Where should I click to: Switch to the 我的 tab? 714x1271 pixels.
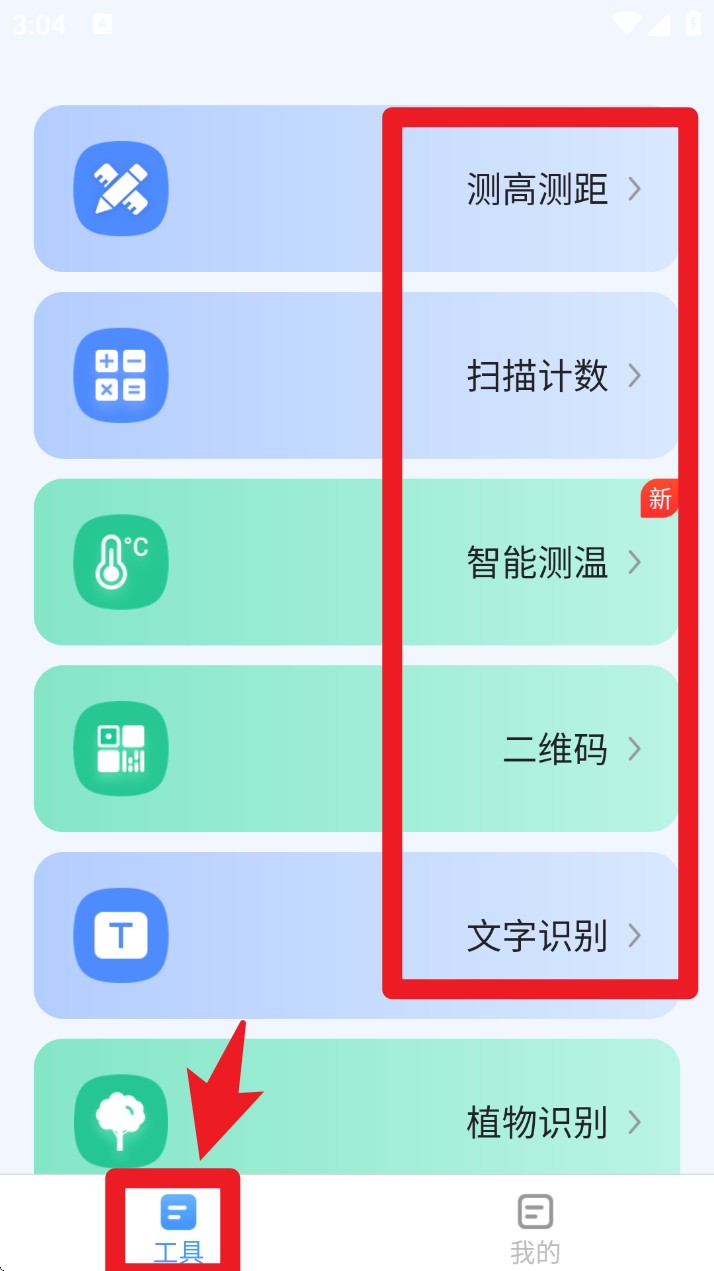tap(535, 1226)
